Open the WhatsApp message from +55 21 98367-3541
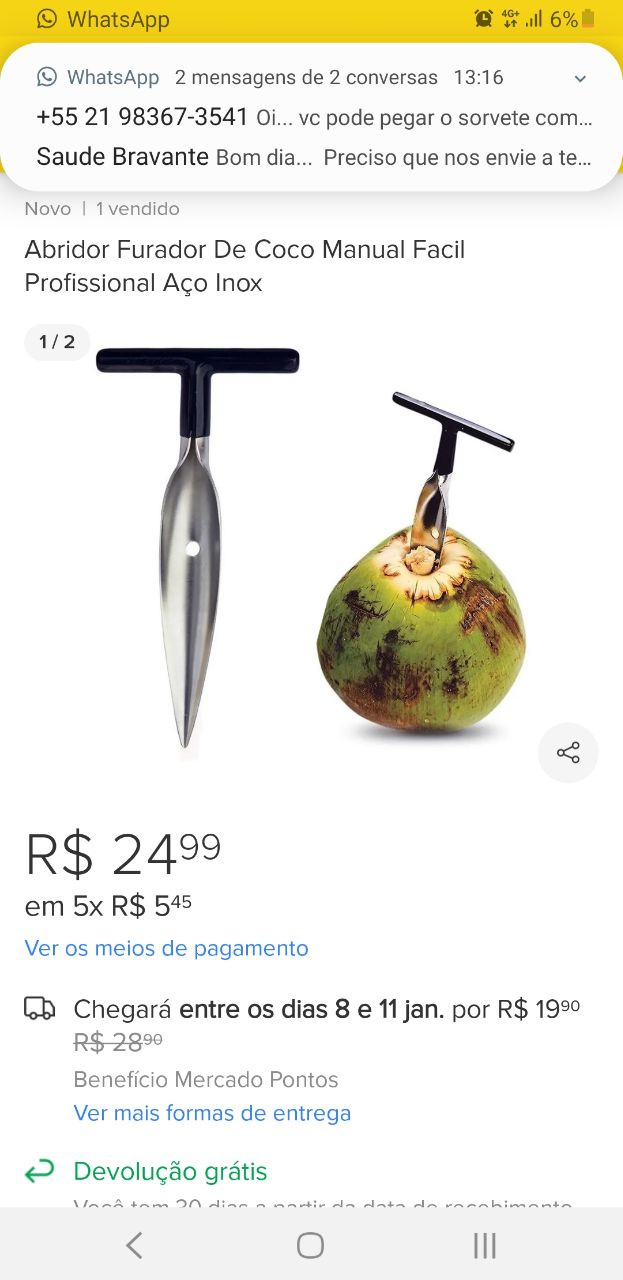The image size is (623, 1280). pyautogui.click(x=314, y=117)
